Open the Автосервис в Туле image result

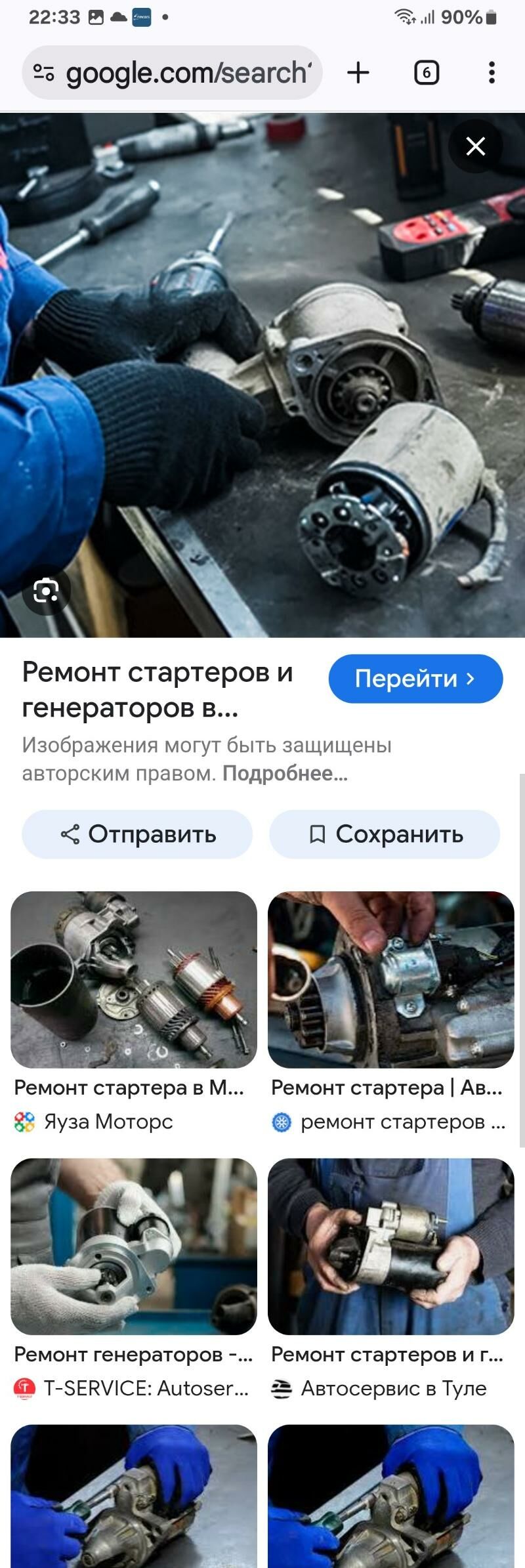[x=390, y=1246]
